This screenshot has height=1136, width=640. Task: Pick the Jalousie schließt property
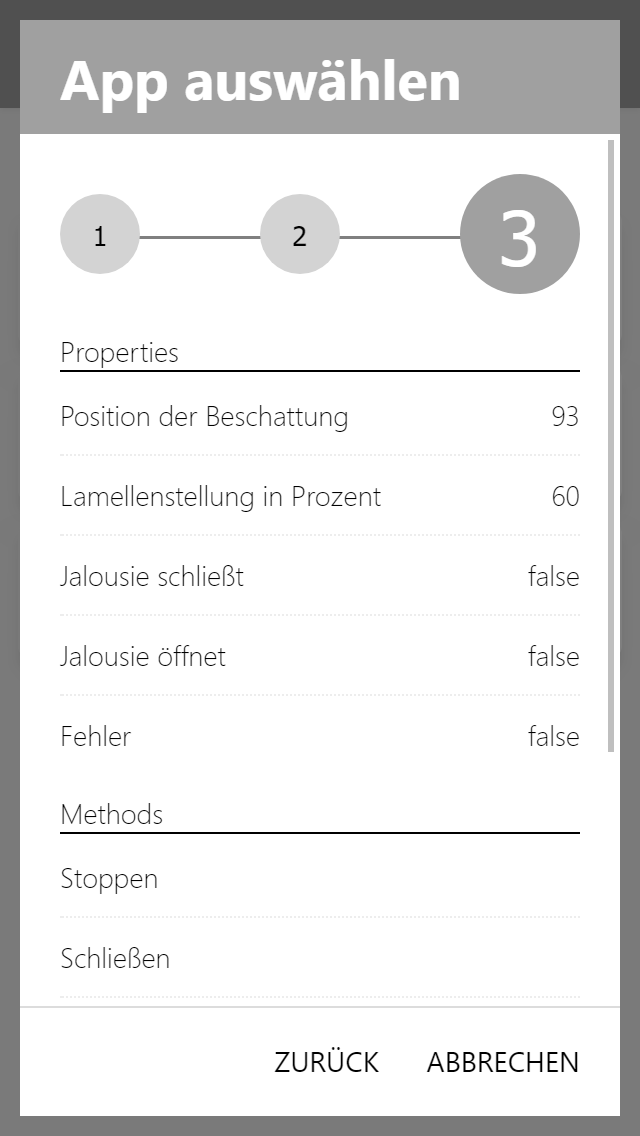click(x=319, y=577)
